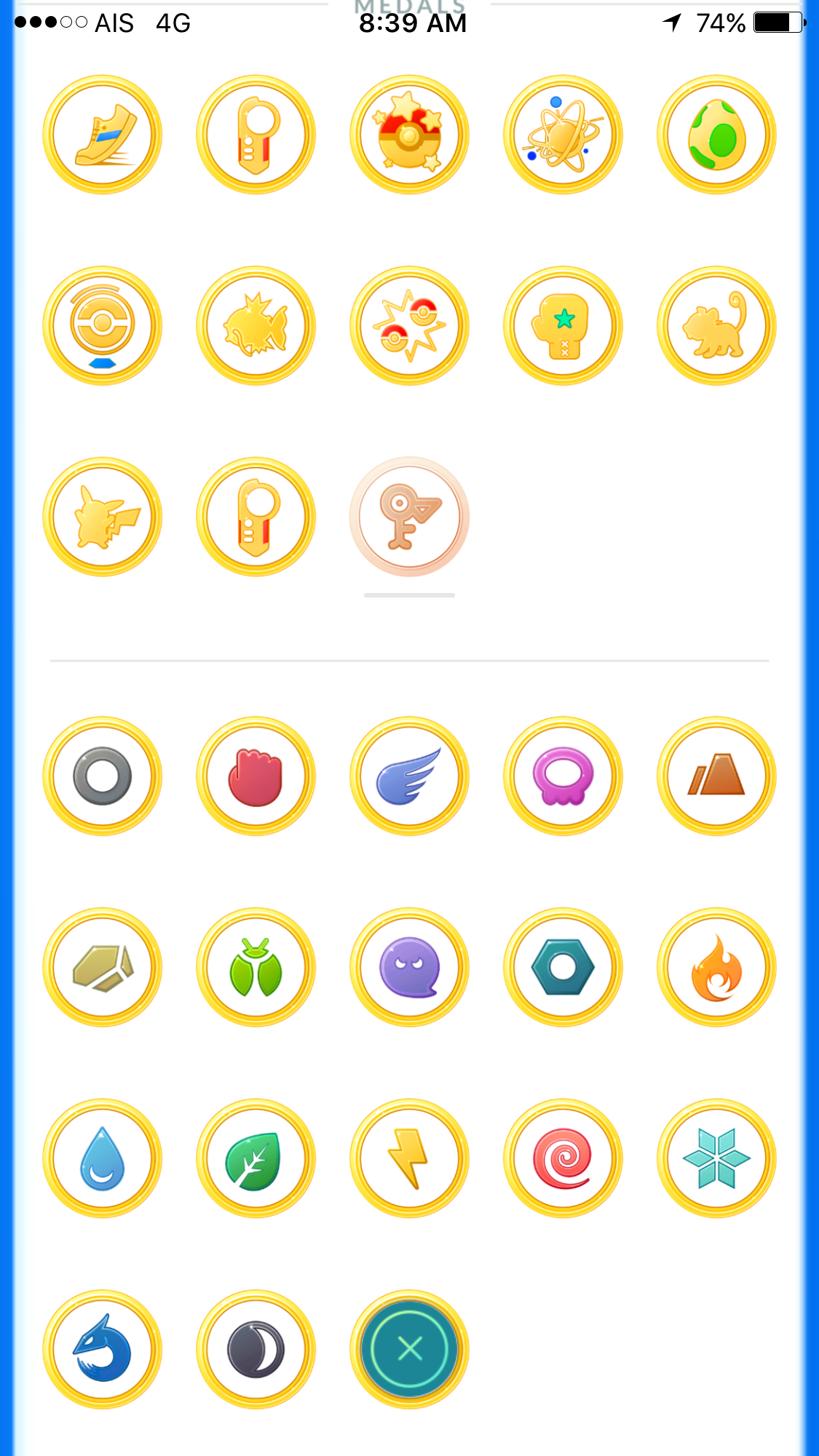Open the colliding Pokeballs battle medal
This screenshot has height=1456, width=819.
point(410,326)
